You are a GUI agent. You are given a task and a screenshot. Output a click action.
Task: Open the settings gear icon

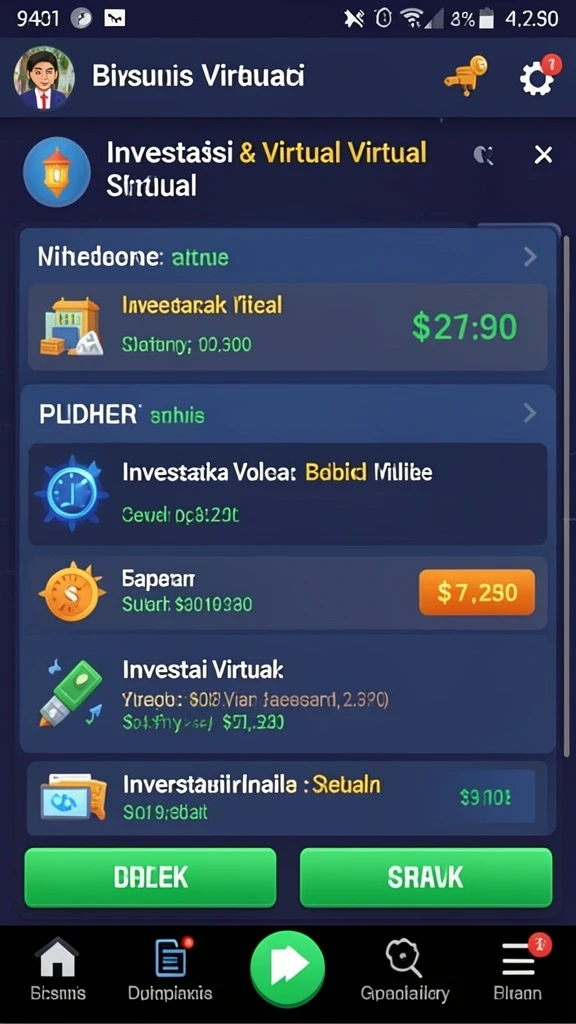click(x=537, y=78)
